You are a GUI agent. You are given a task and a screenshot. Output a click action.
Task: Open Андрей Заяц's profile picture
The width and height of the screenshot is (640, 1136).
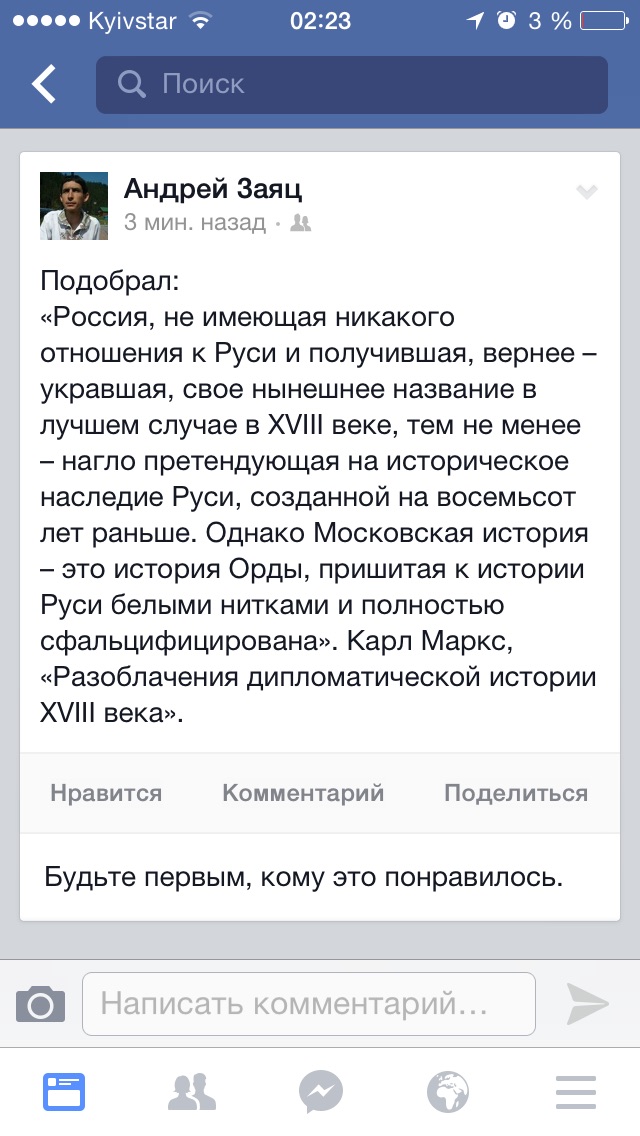pos(73,205)
